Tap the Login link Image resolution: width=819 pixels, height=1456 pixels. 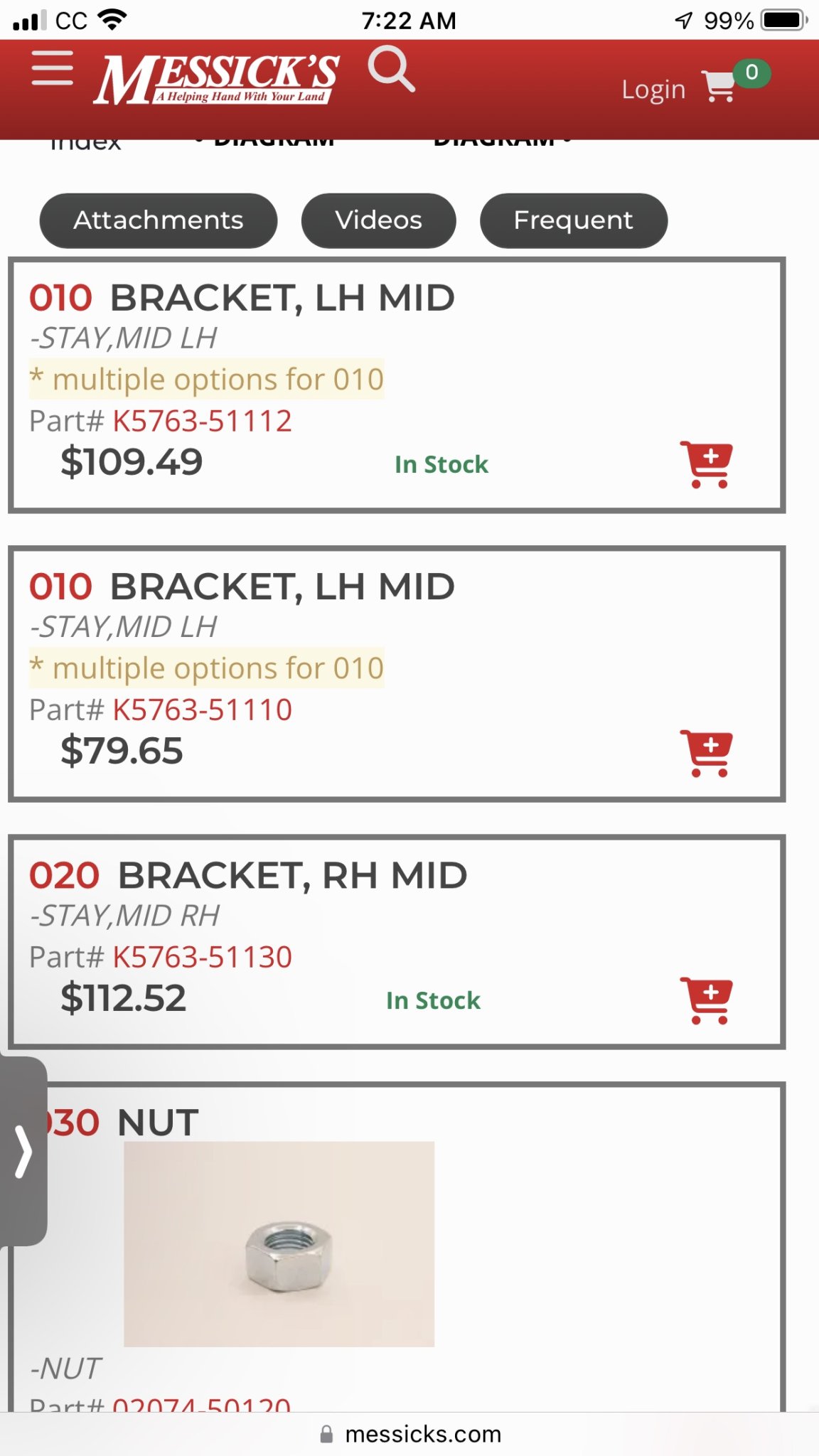[x=653, y=90]
